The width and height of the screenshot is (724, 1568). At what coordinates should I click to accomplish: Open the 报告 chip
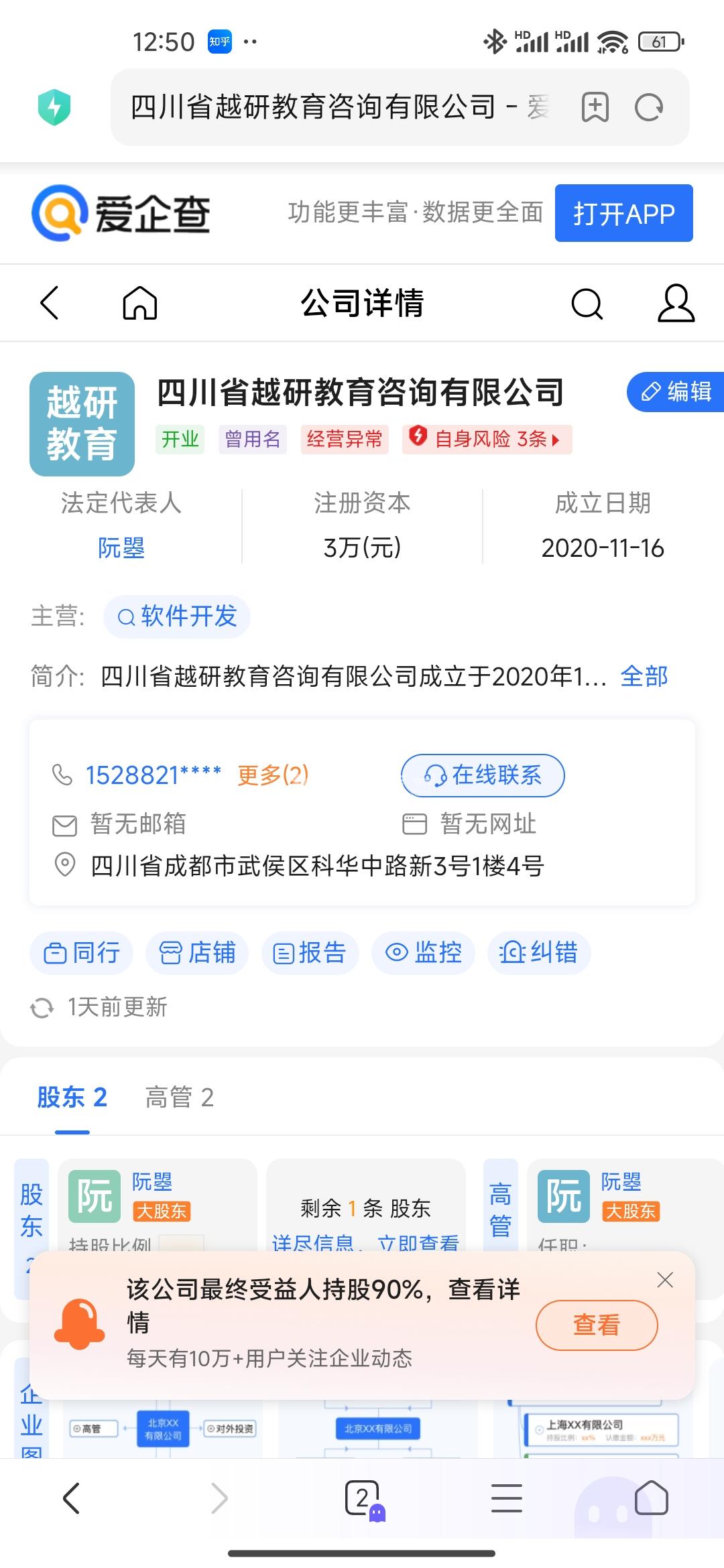310,952
